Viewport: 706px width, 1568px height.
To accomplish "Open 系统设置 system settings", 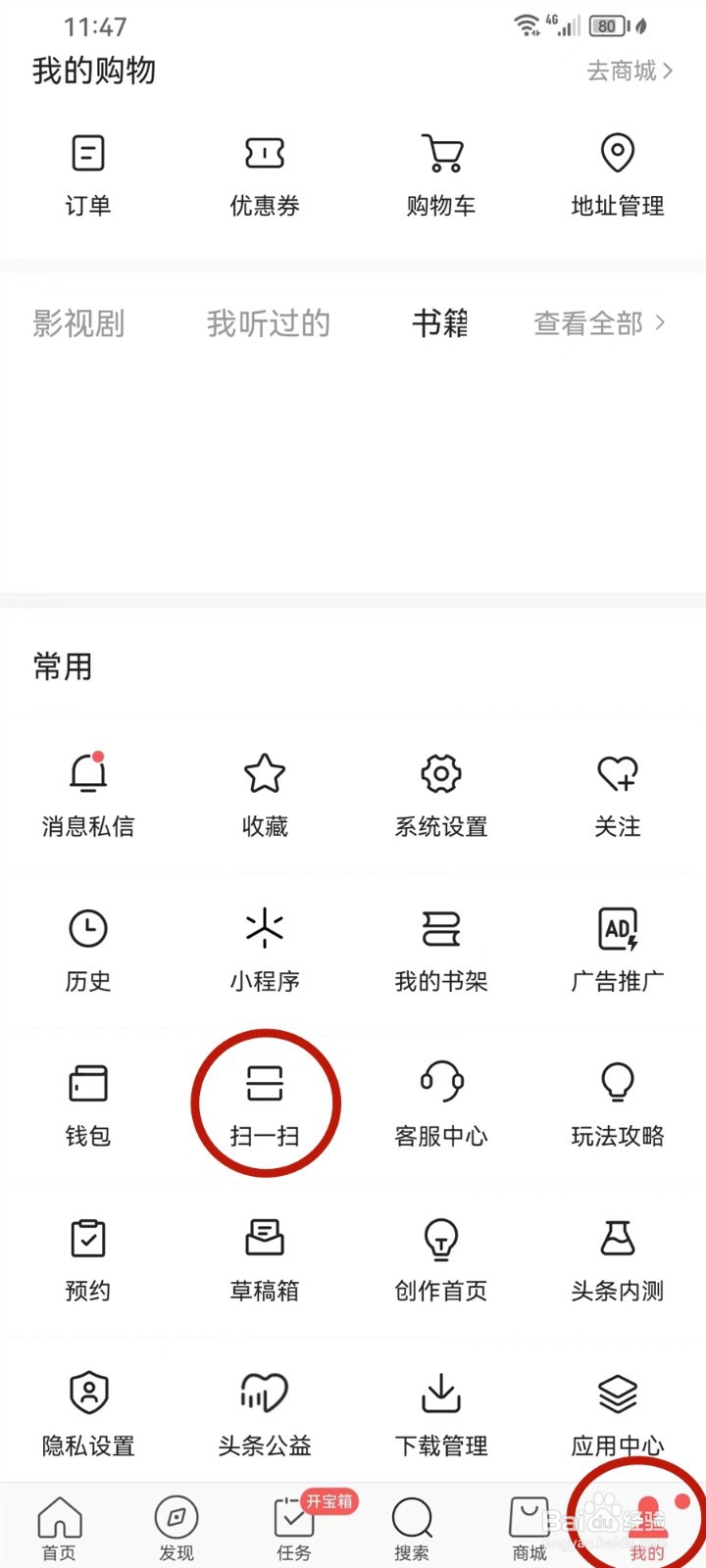I will point(440,794).
